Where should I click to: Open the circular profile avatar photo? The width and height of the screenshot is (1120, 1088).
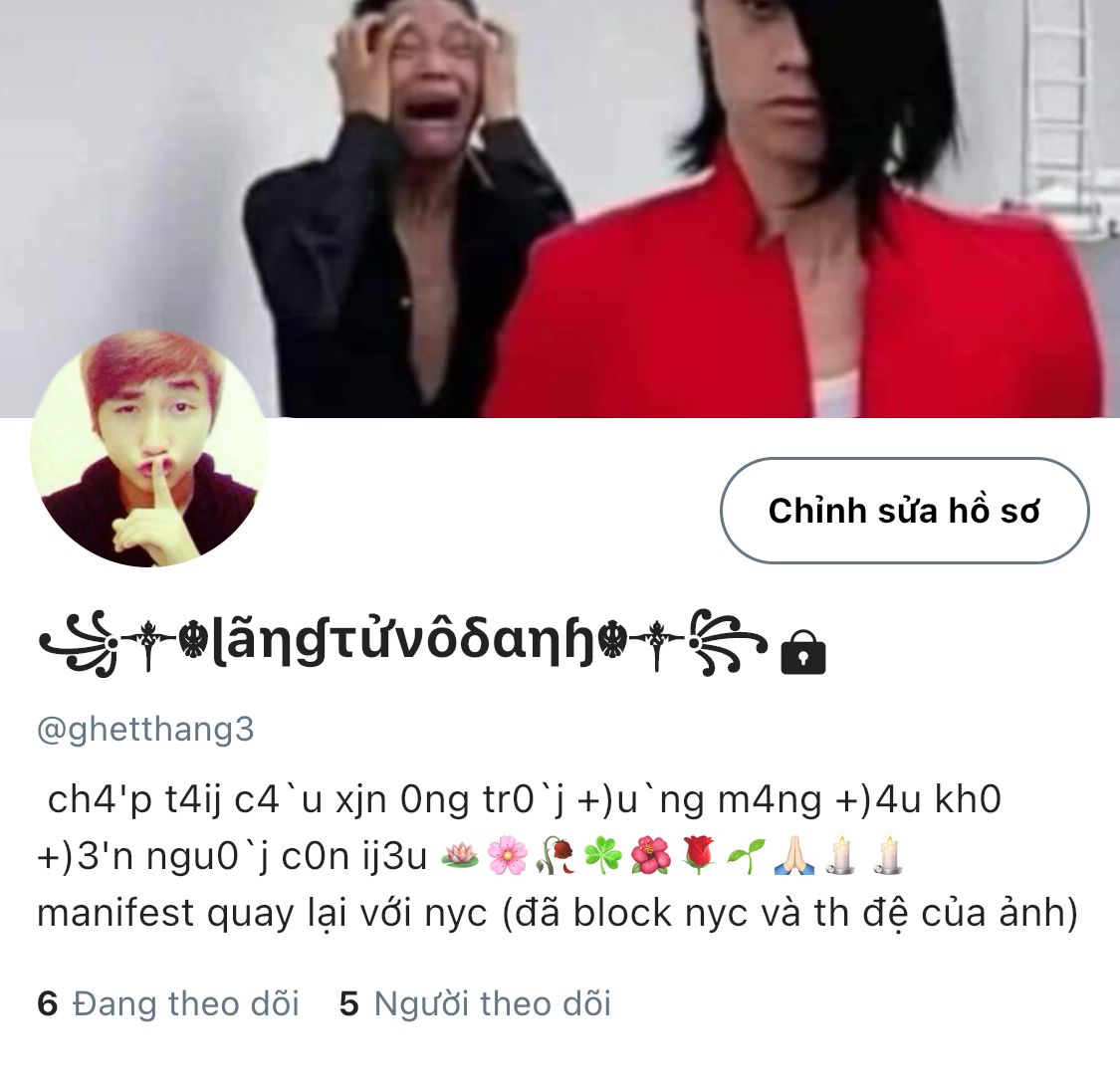click(x=149, y=449)
